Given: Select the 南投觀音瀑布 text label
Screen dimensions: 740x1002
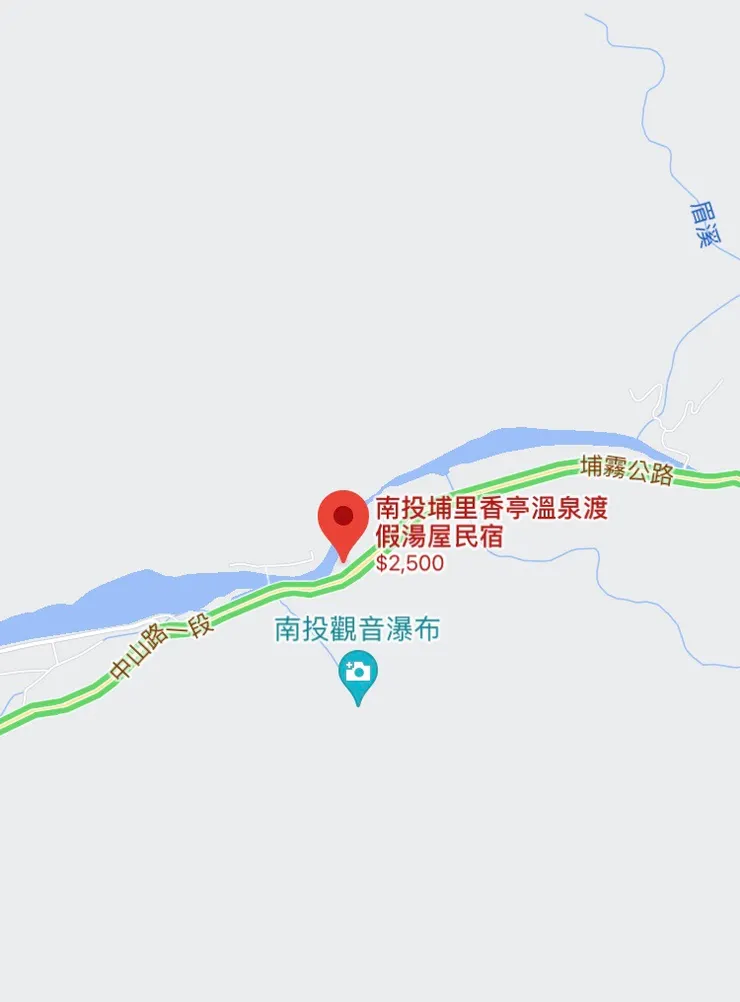Looking at the screenshot, I should (x=356, y=630).
